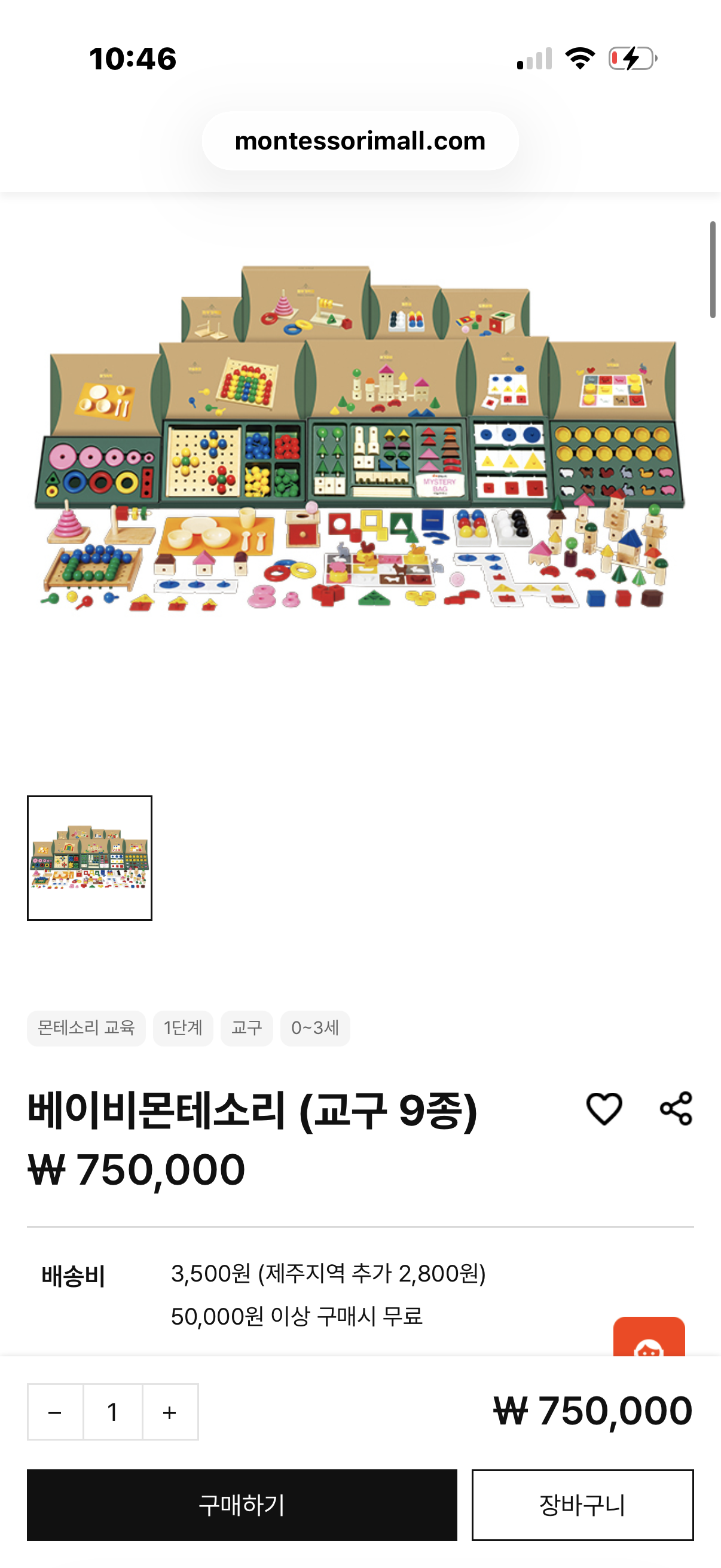This screenshot has height=1568, width=721.
Task: Select the 0~3세 age tag chip
Action: [x=314, y=1028]
